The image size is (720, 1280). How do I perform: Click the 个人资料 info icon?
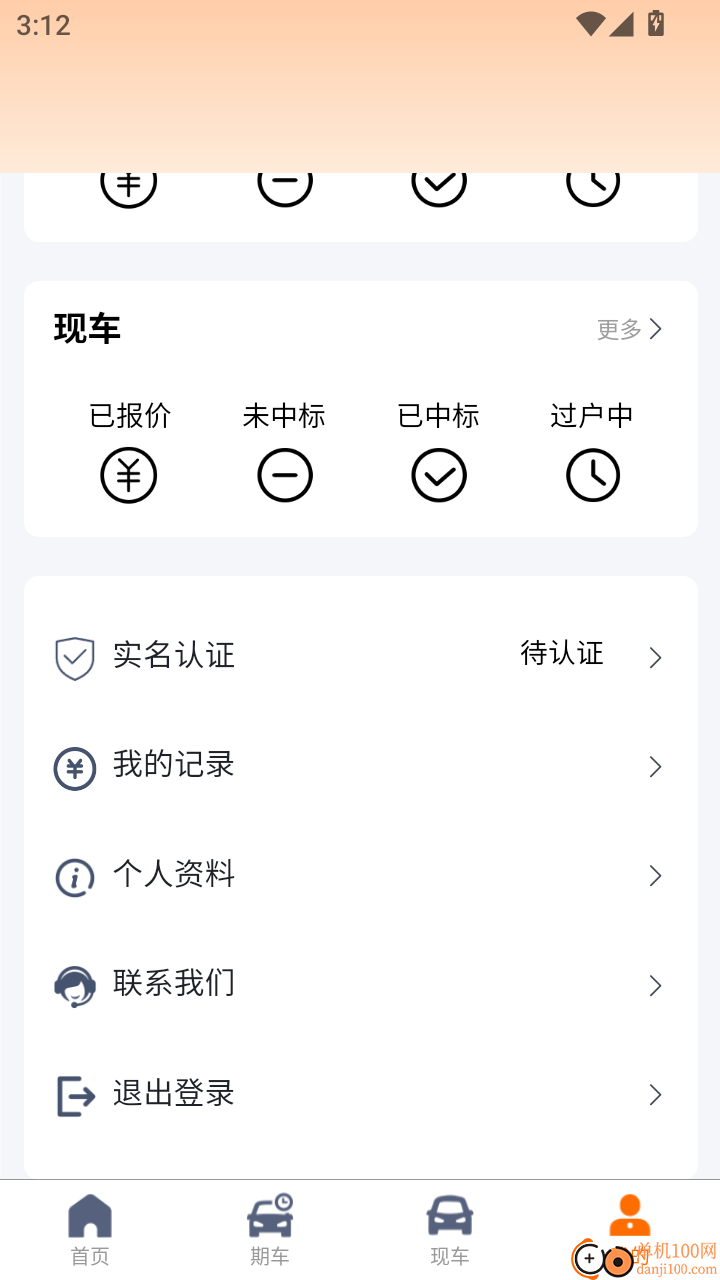click(74, 876)
